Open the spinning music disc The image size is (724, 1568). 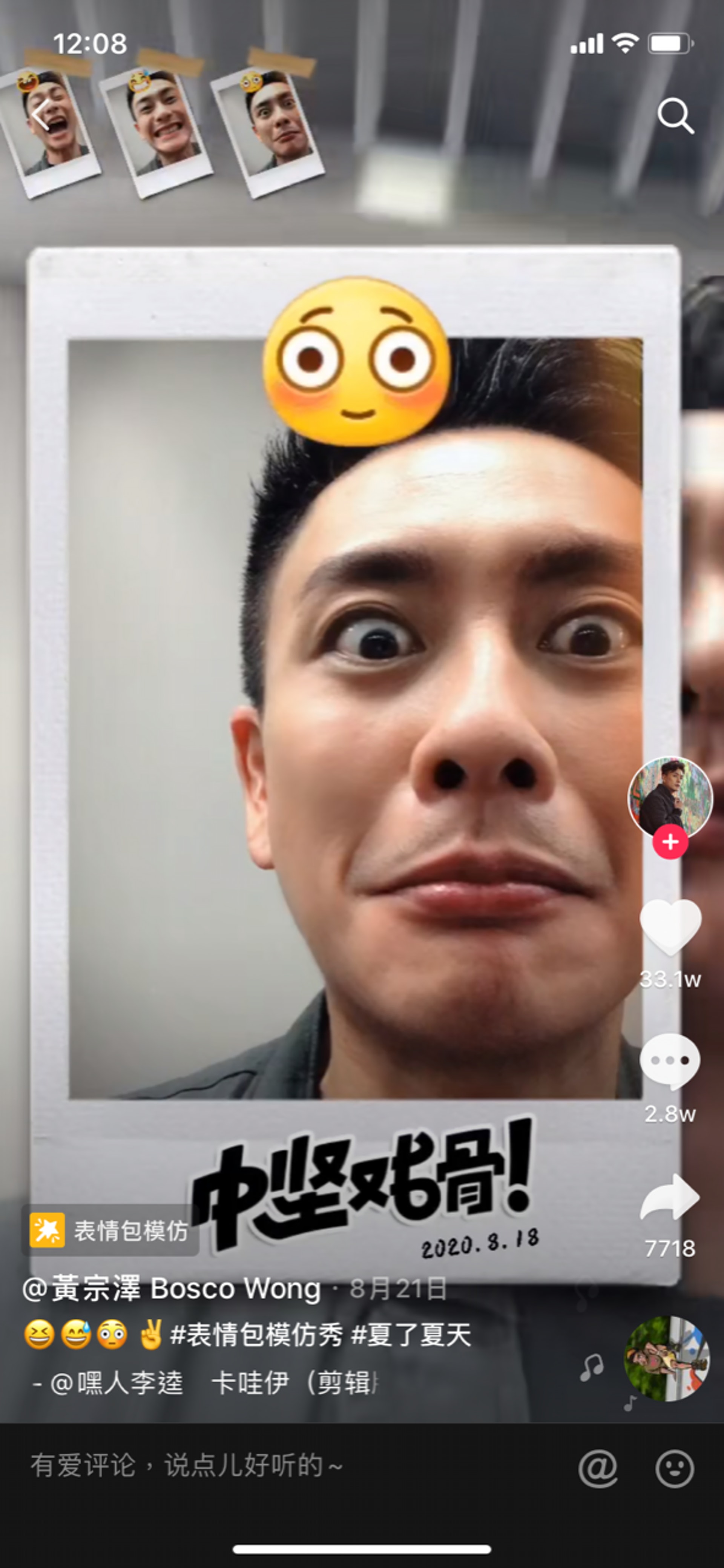pos(667,1359)
